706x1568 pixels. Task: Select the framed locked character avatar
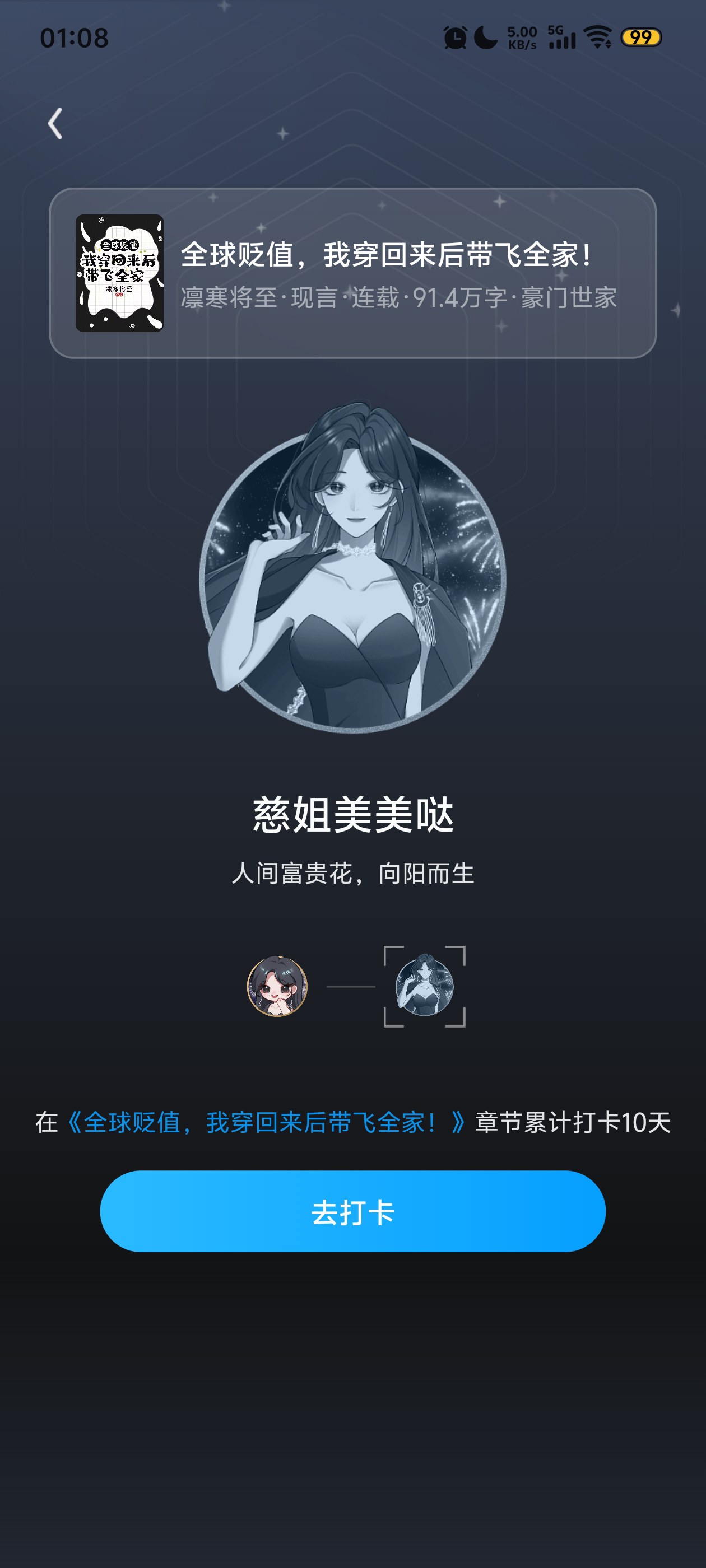(x=424, y=986)
